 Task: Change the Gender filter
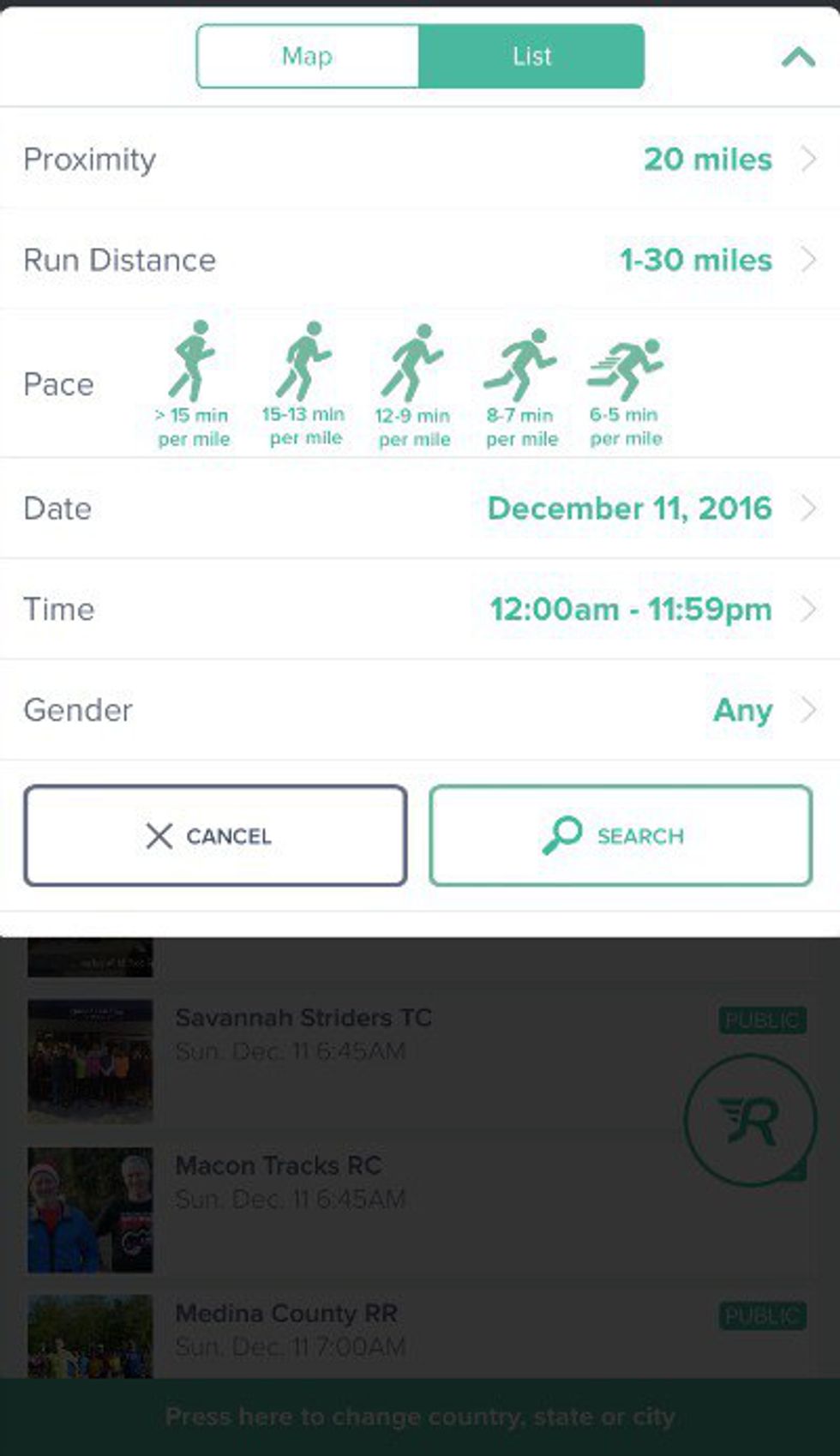(420, 710)
